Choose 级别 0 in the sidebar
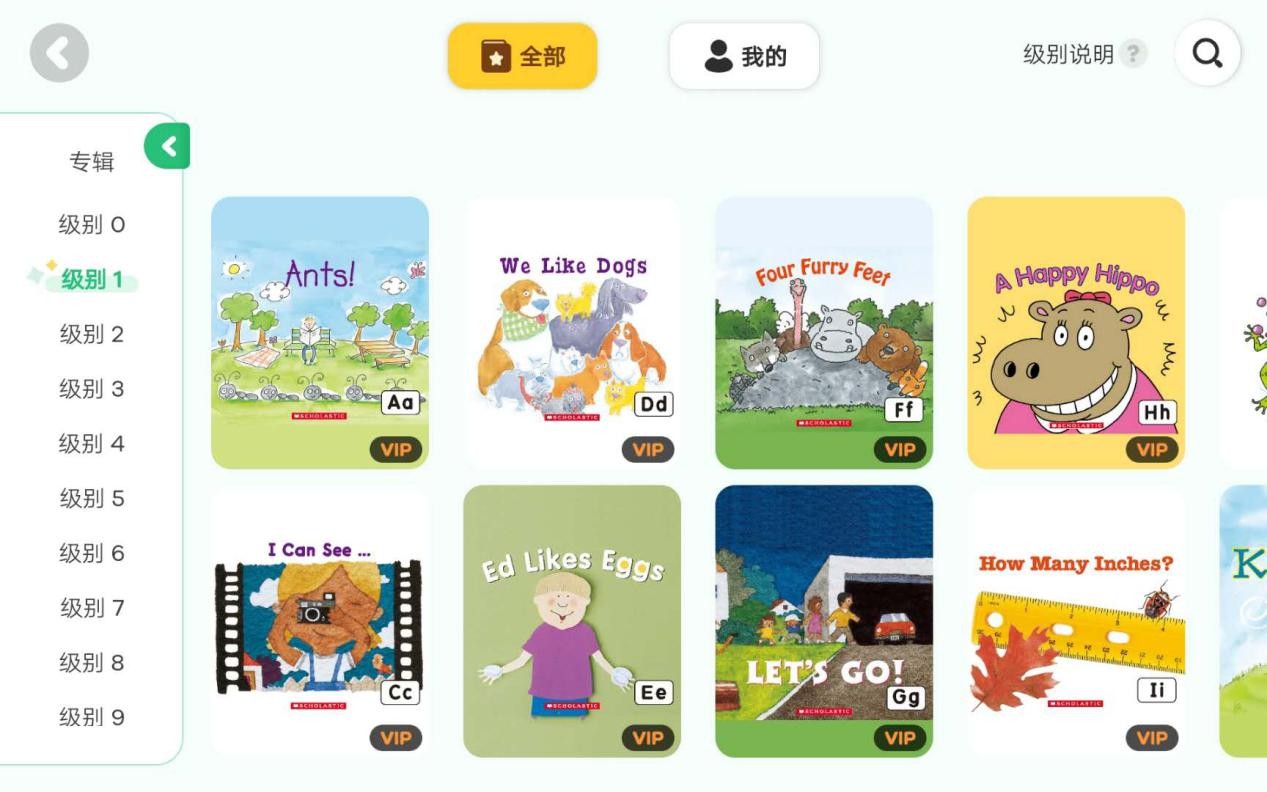The width and height of the screenshot is (1267, 792). click(91, 225)
